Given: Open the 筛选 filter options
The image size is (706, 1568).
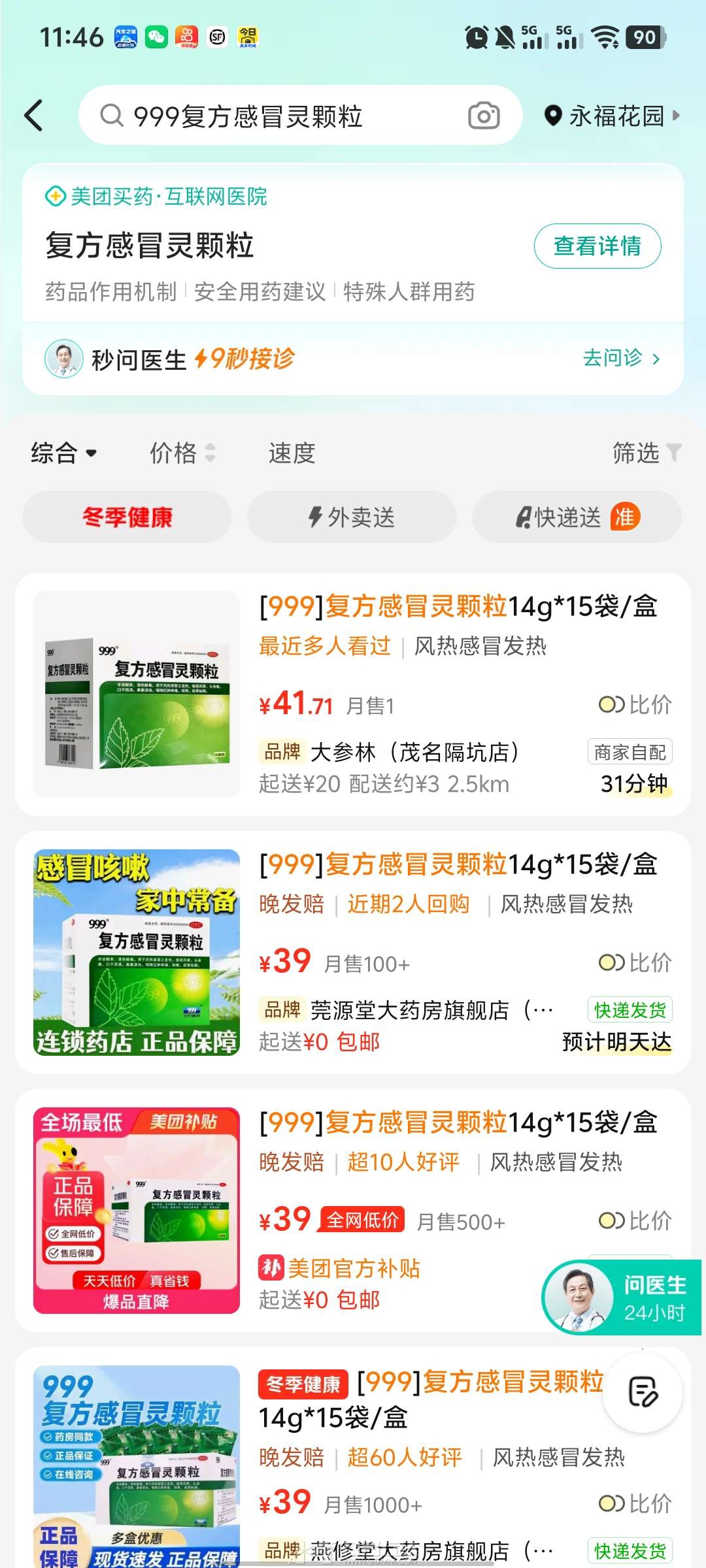Looking at the screenshot, I should 646,453.
